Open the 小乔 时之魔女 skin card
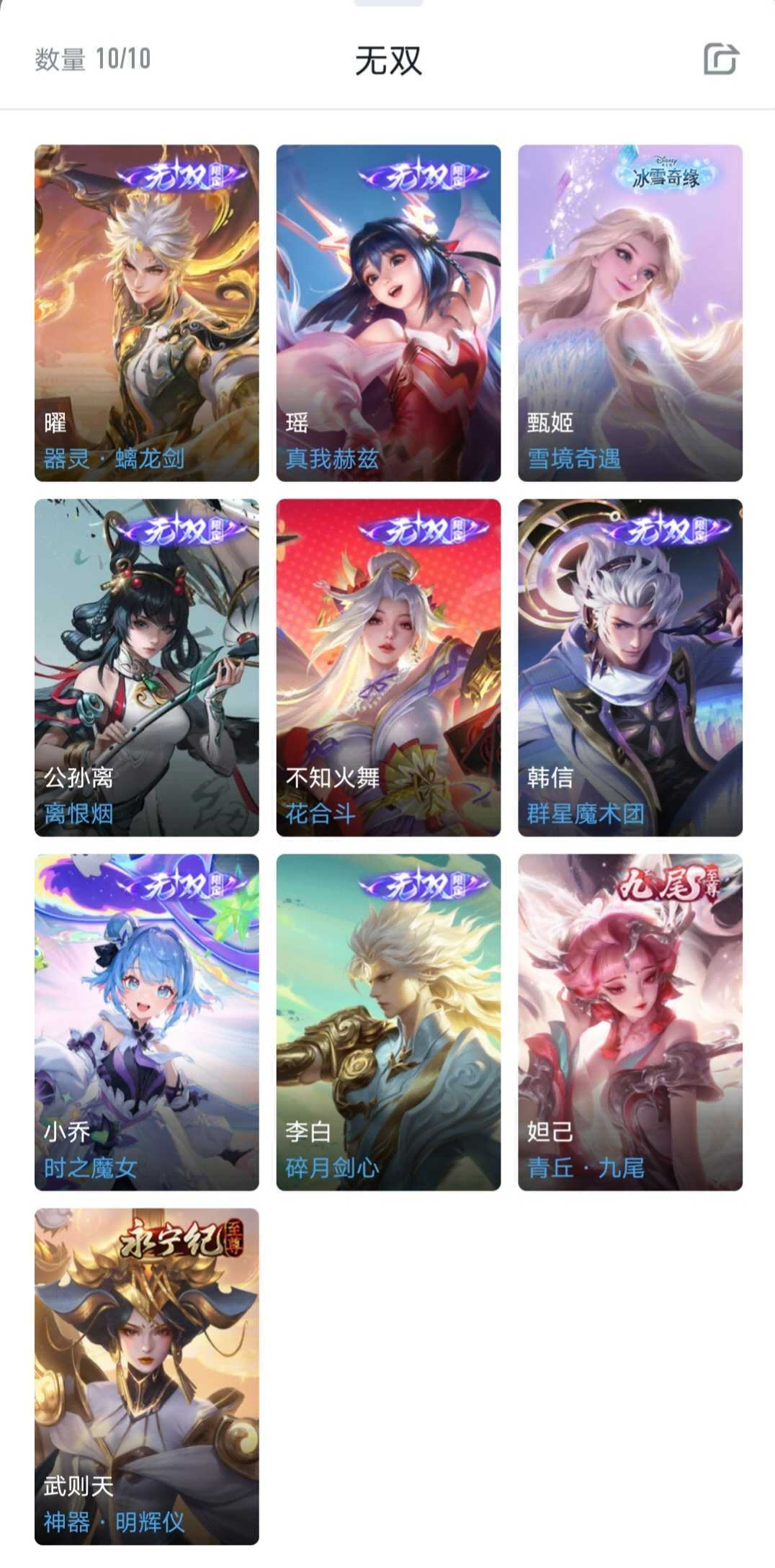The height and width of the screenshot is (1568, 775). tap(147, 1022)
